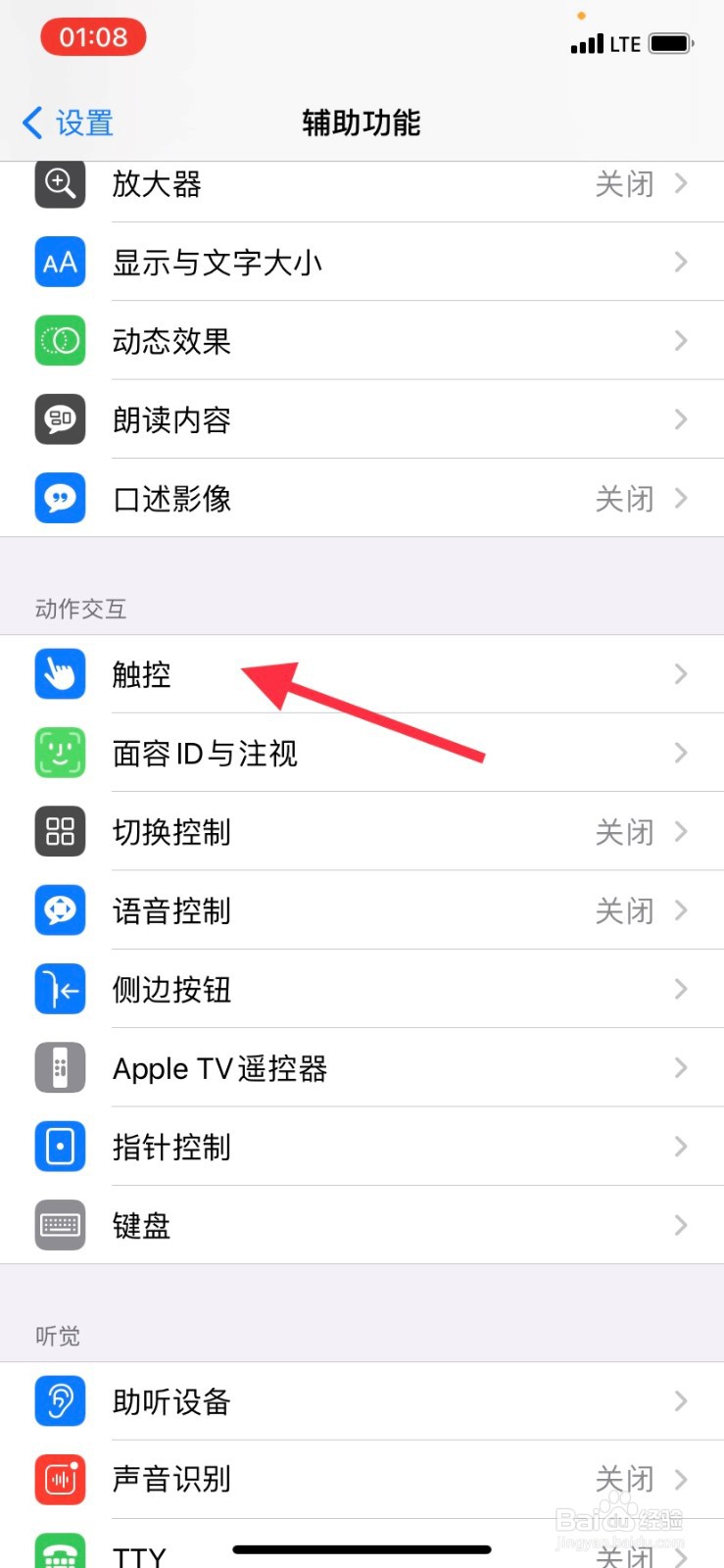
Task: Expand the 指针控制 row chevron
Action: click(x=681, y=1147)
